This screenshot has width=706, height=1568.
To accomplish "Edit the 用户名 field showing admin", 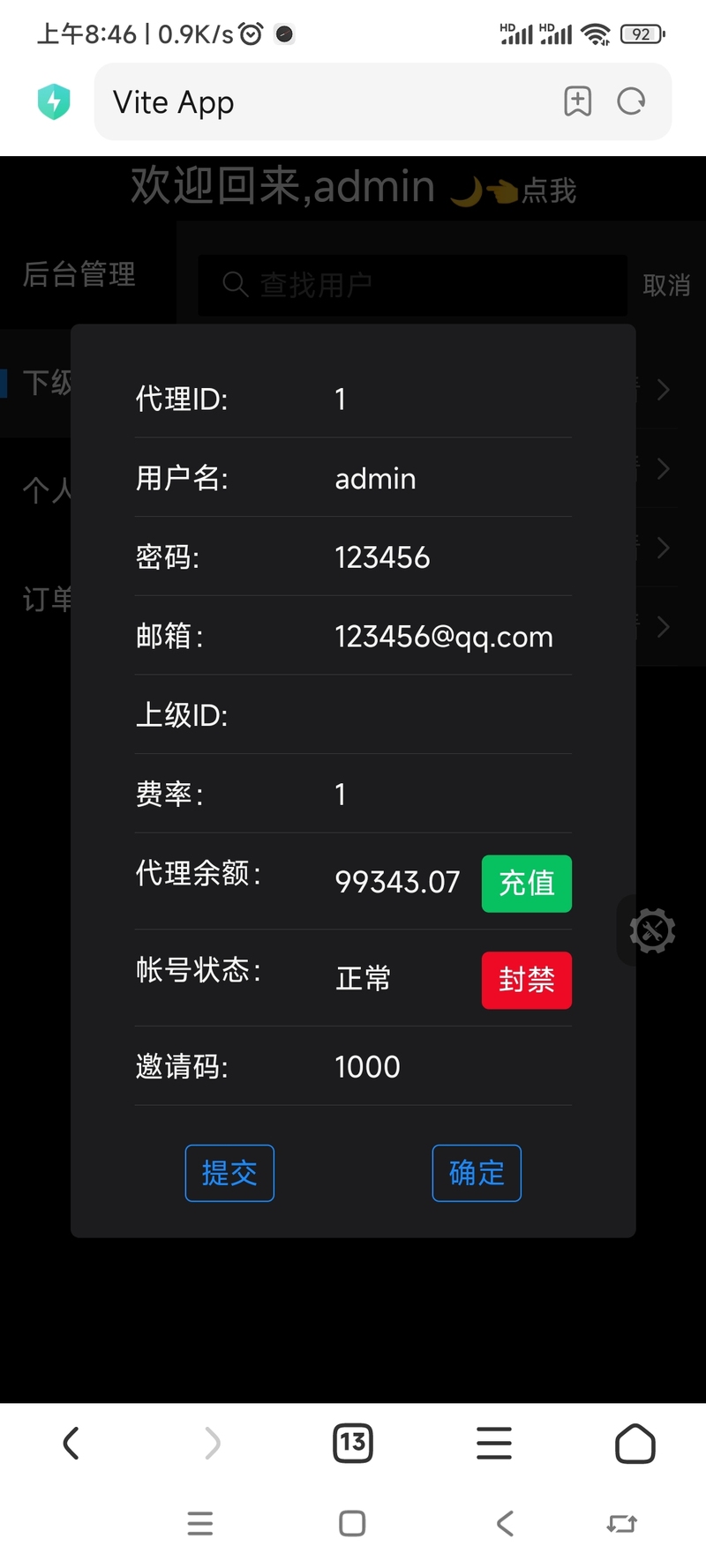I will [452, 478].
